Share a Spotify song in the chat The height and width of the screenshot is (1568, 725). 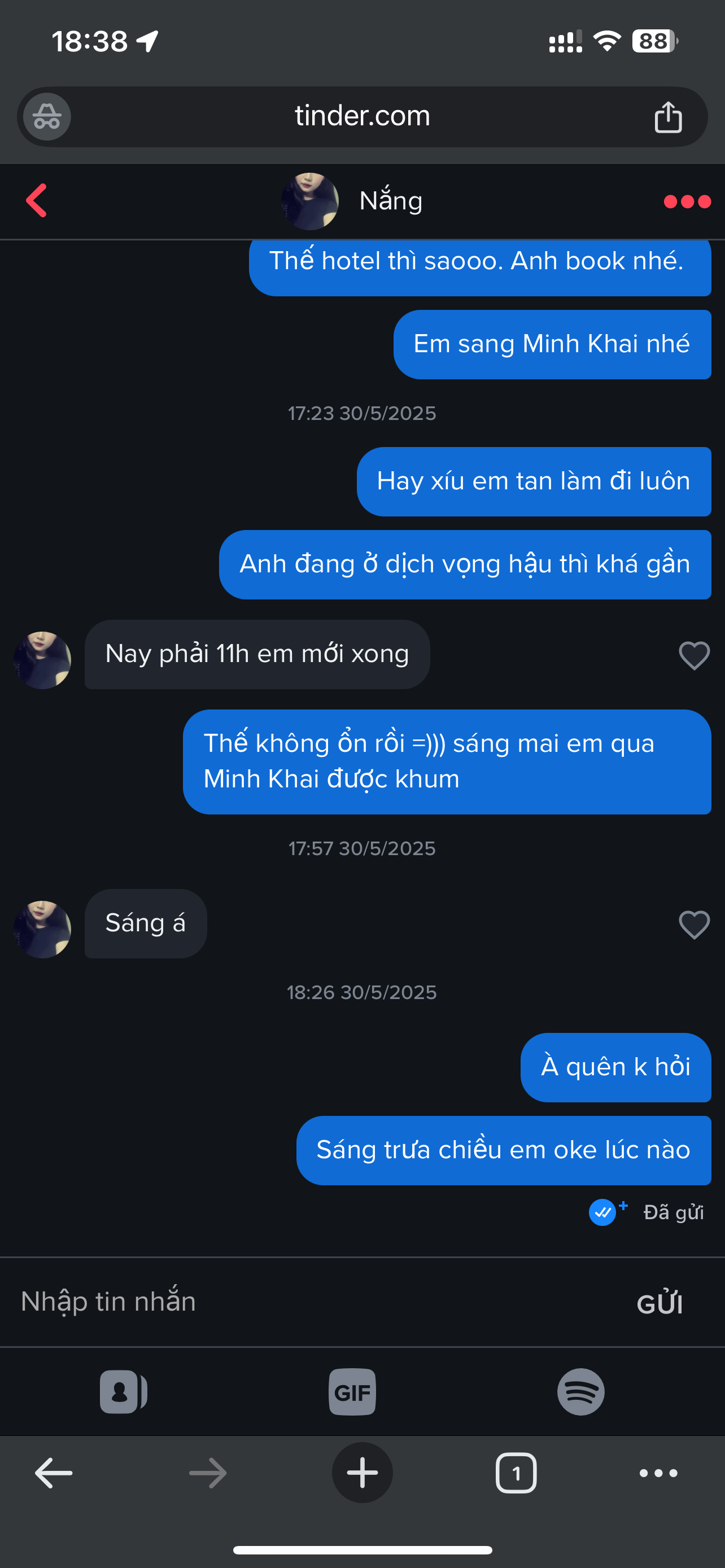580,1391
